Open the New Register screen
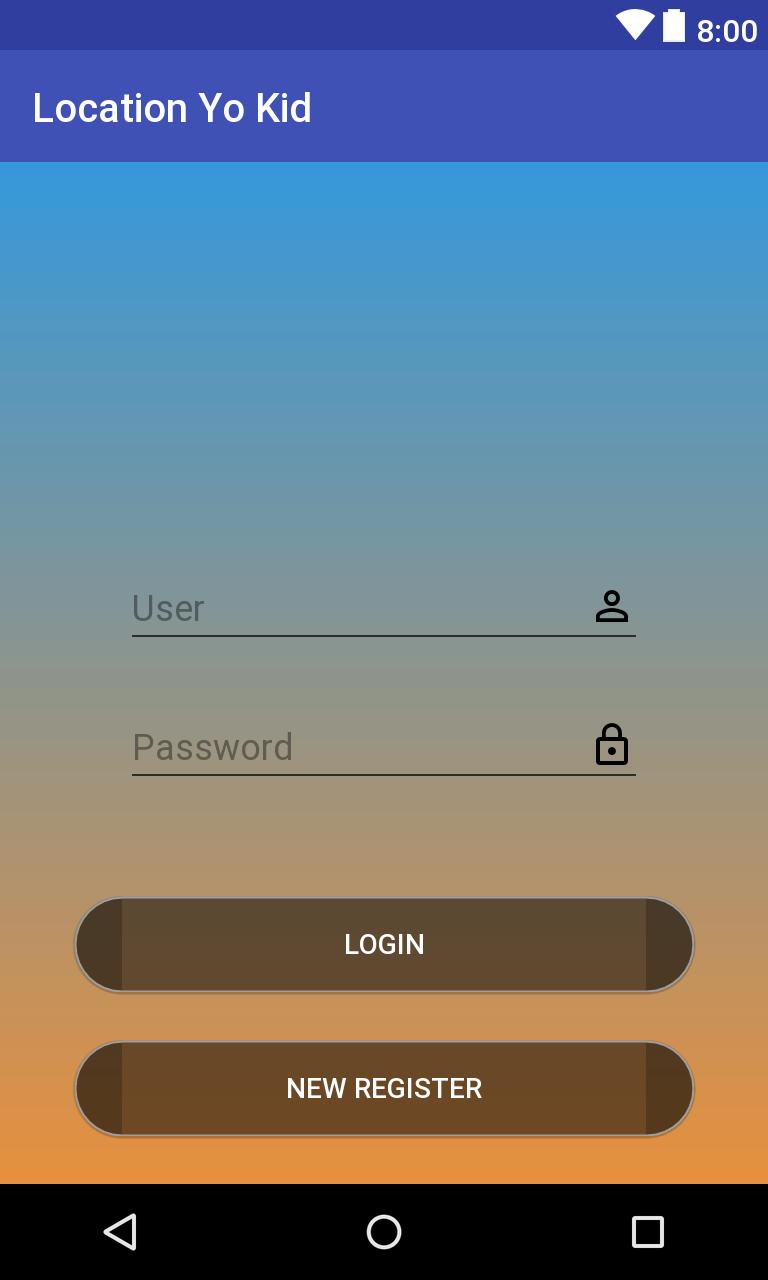 [384, 1088]
